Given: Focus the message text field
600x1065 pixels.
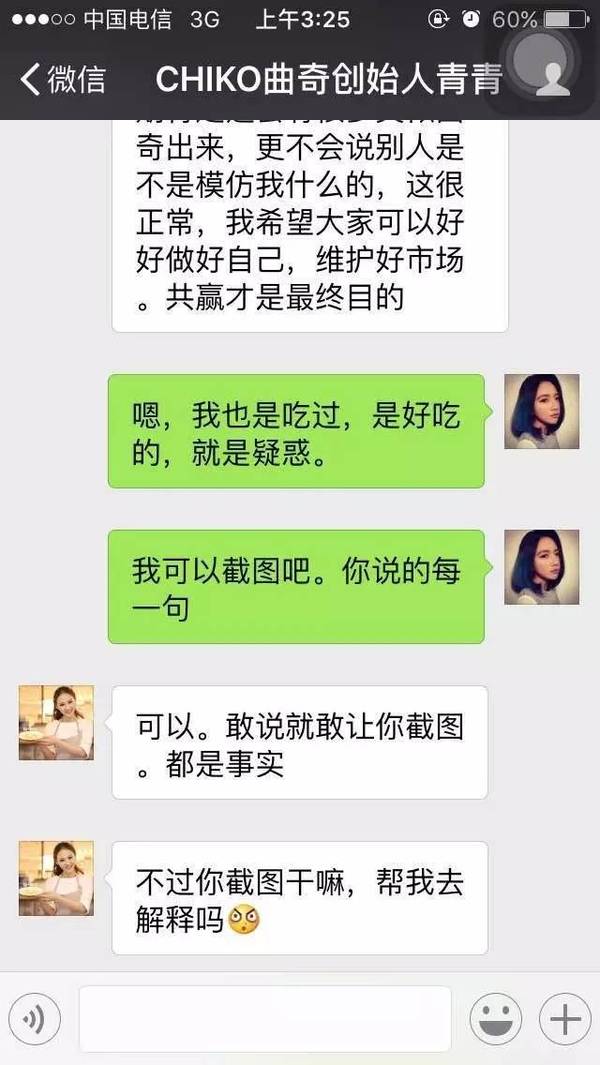Looking at the screenshot, I should pos(264,1019).
